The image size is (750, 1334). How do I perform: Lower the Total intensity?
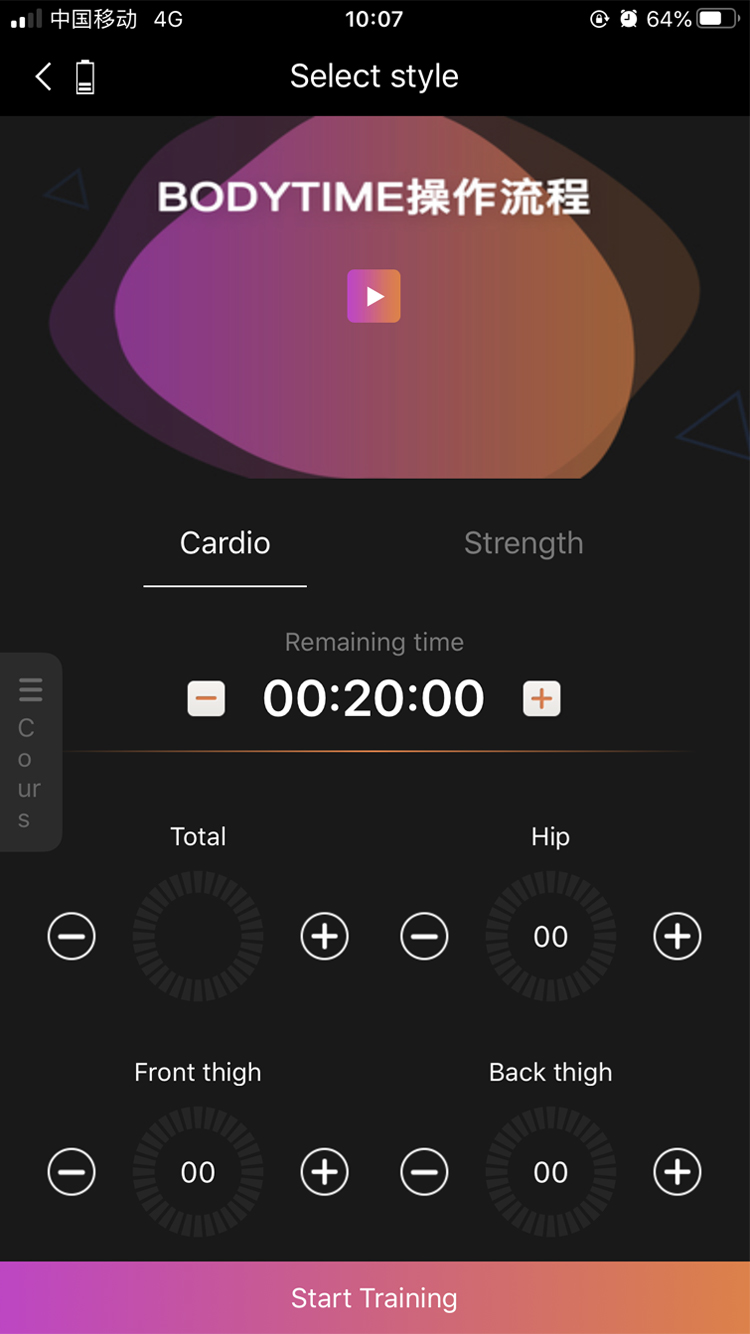[x=72, y=936]
